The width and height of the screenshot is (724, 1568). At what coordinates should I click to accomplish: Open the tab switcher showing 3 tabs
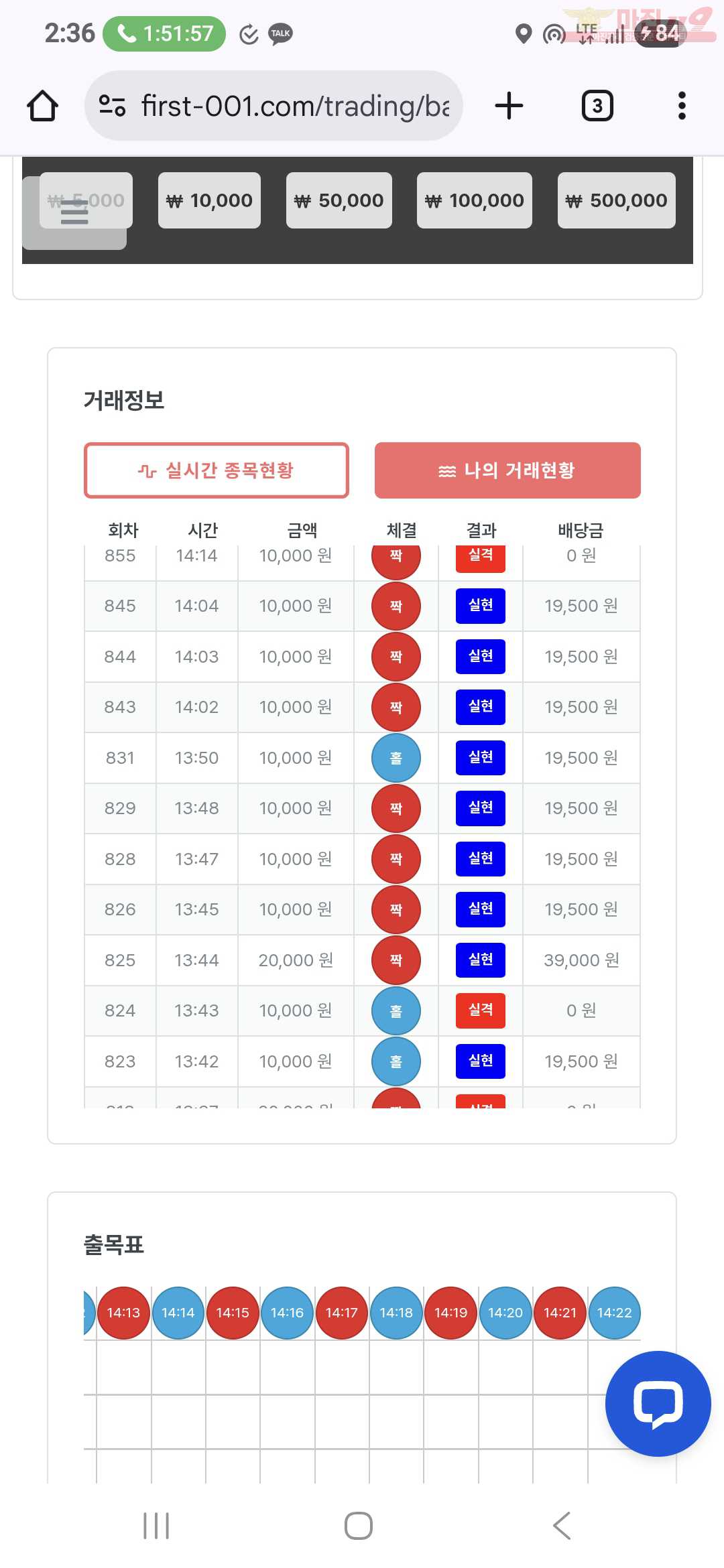coord(597,106)
